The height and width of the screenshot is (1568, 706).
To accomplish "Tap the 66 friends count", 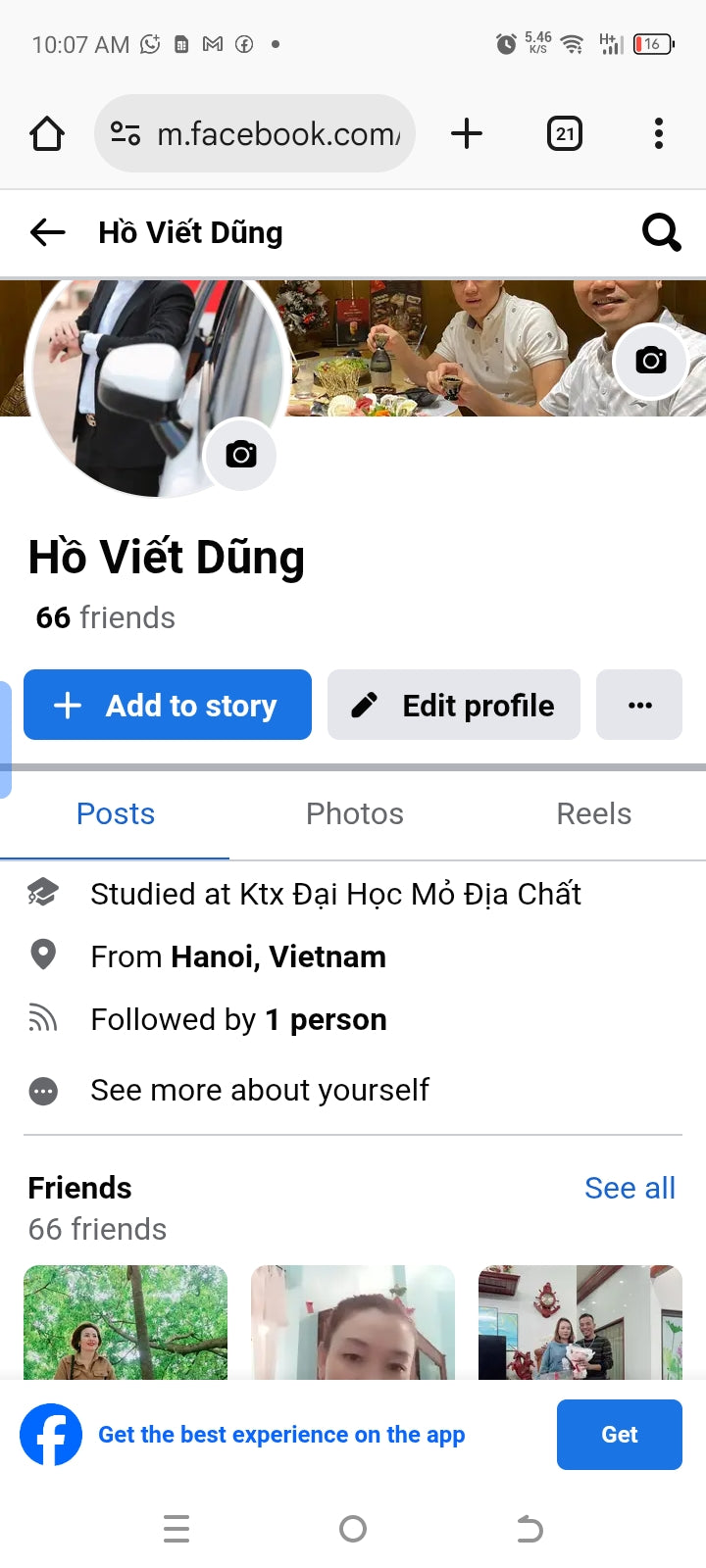I will (104, 617).
